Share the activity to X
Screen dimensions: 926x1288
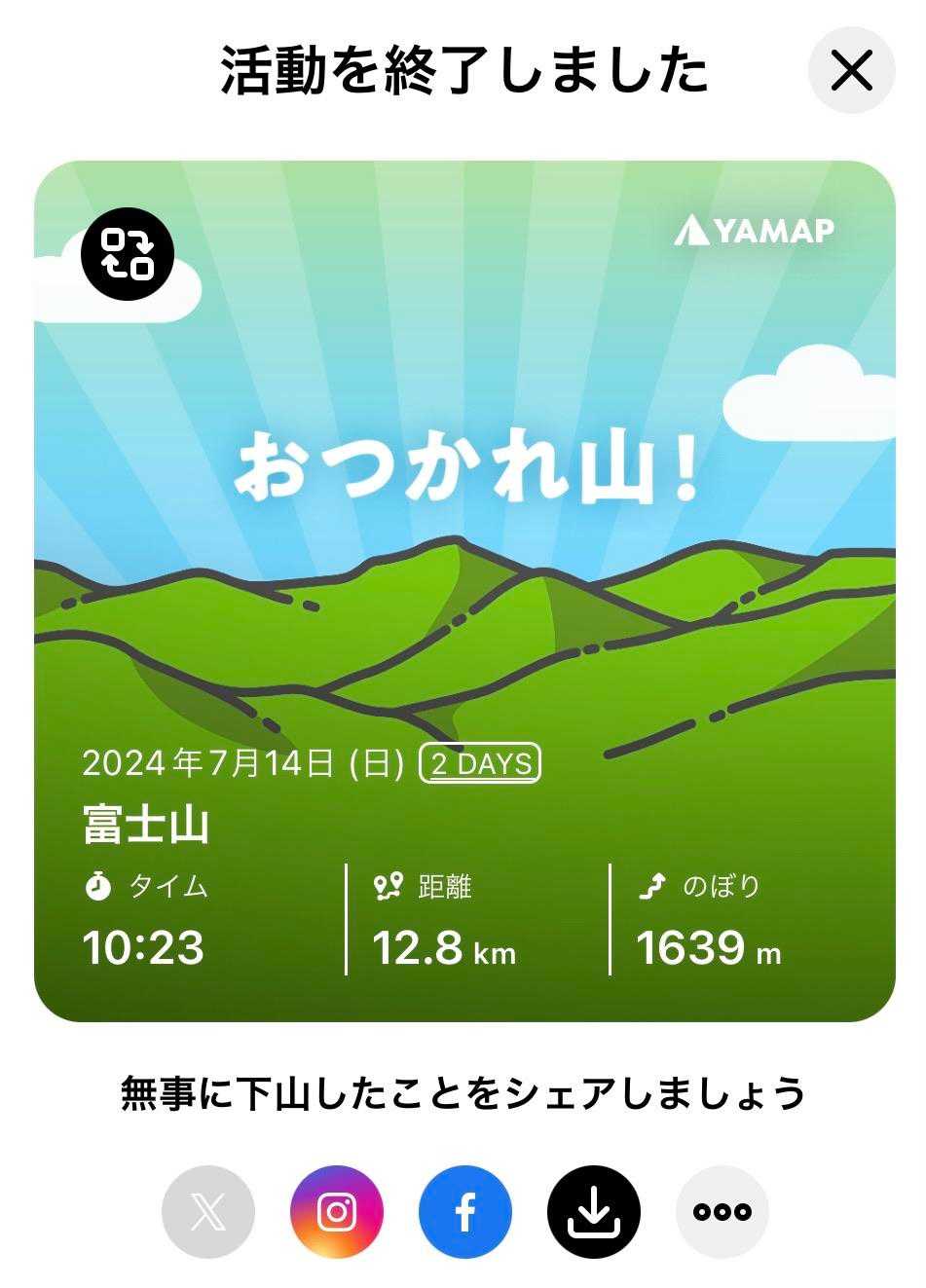(208, 1212)
